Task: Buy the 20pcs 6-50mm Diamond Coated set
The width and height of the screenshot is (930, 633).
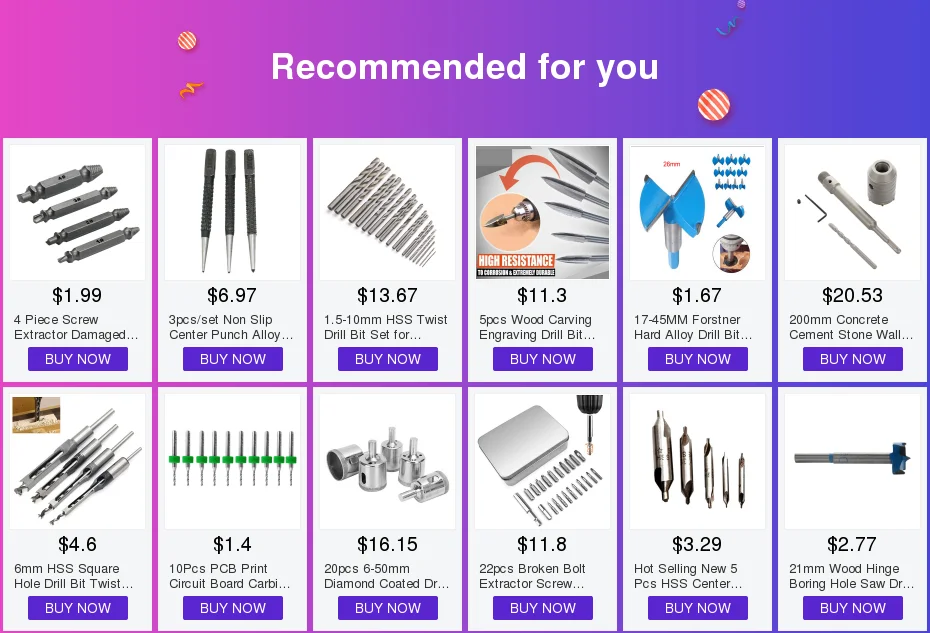Action: 388,608
